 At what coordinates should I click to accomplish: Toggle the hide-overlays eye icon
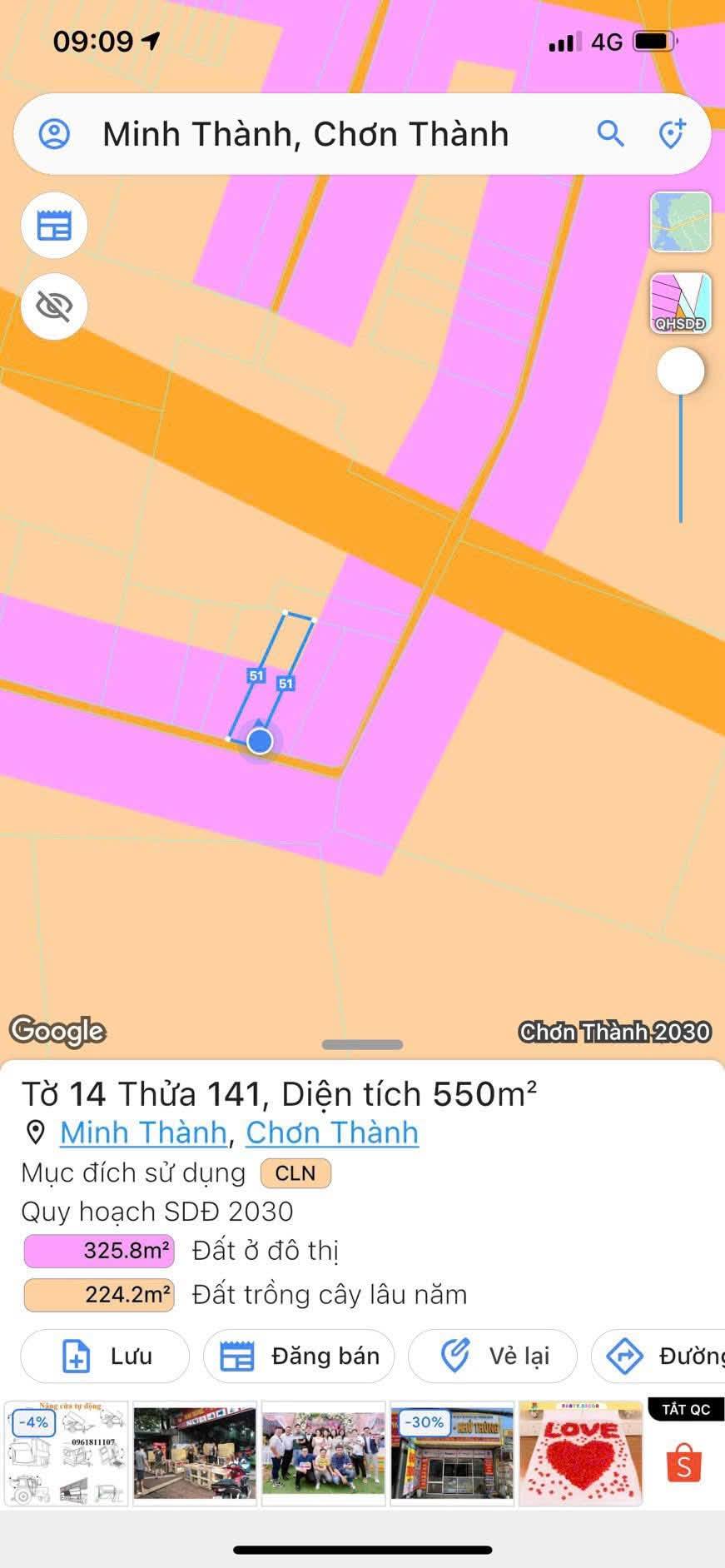coord(52,306)
